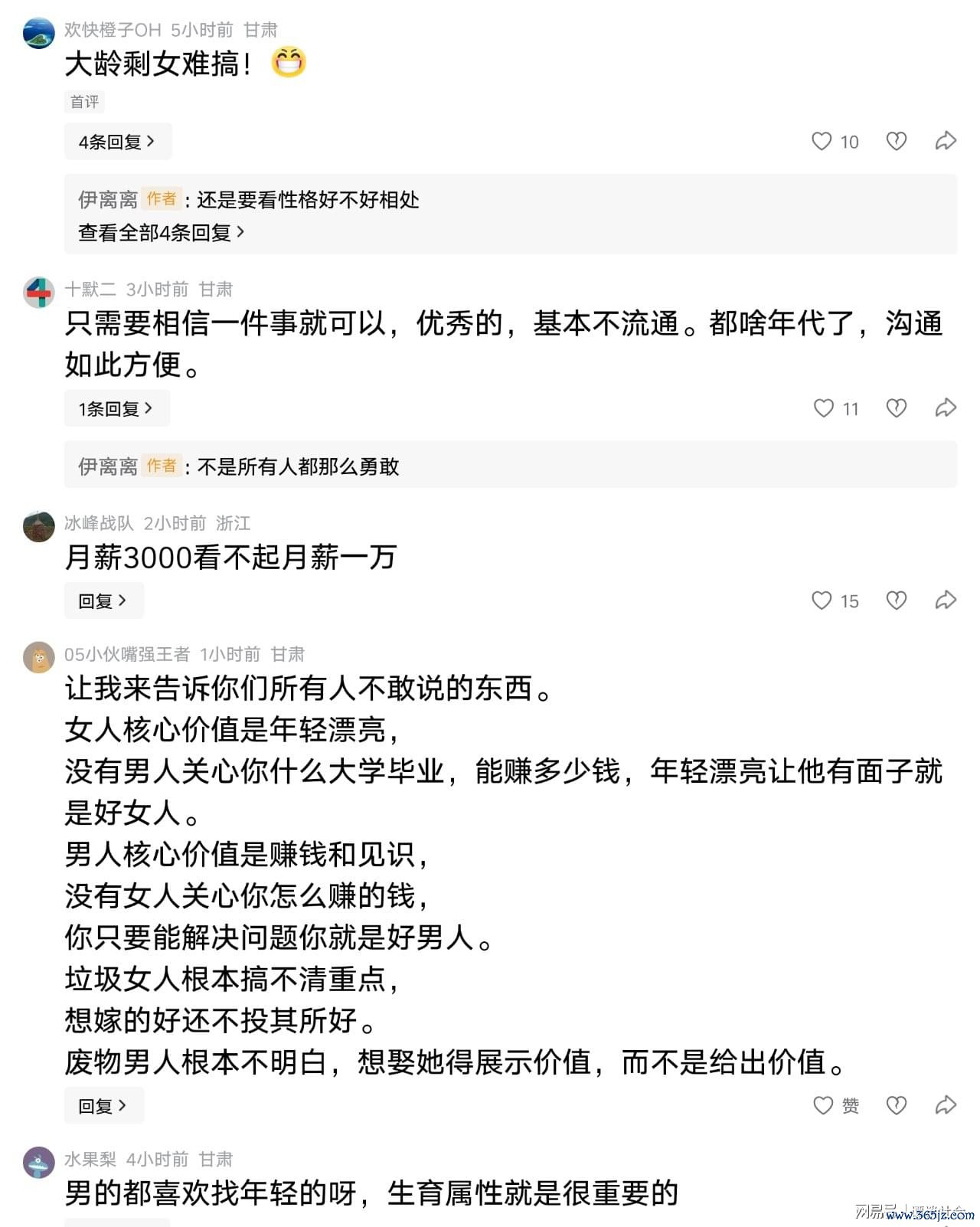Like 欢快橙子OH's comment

point(835,142)
